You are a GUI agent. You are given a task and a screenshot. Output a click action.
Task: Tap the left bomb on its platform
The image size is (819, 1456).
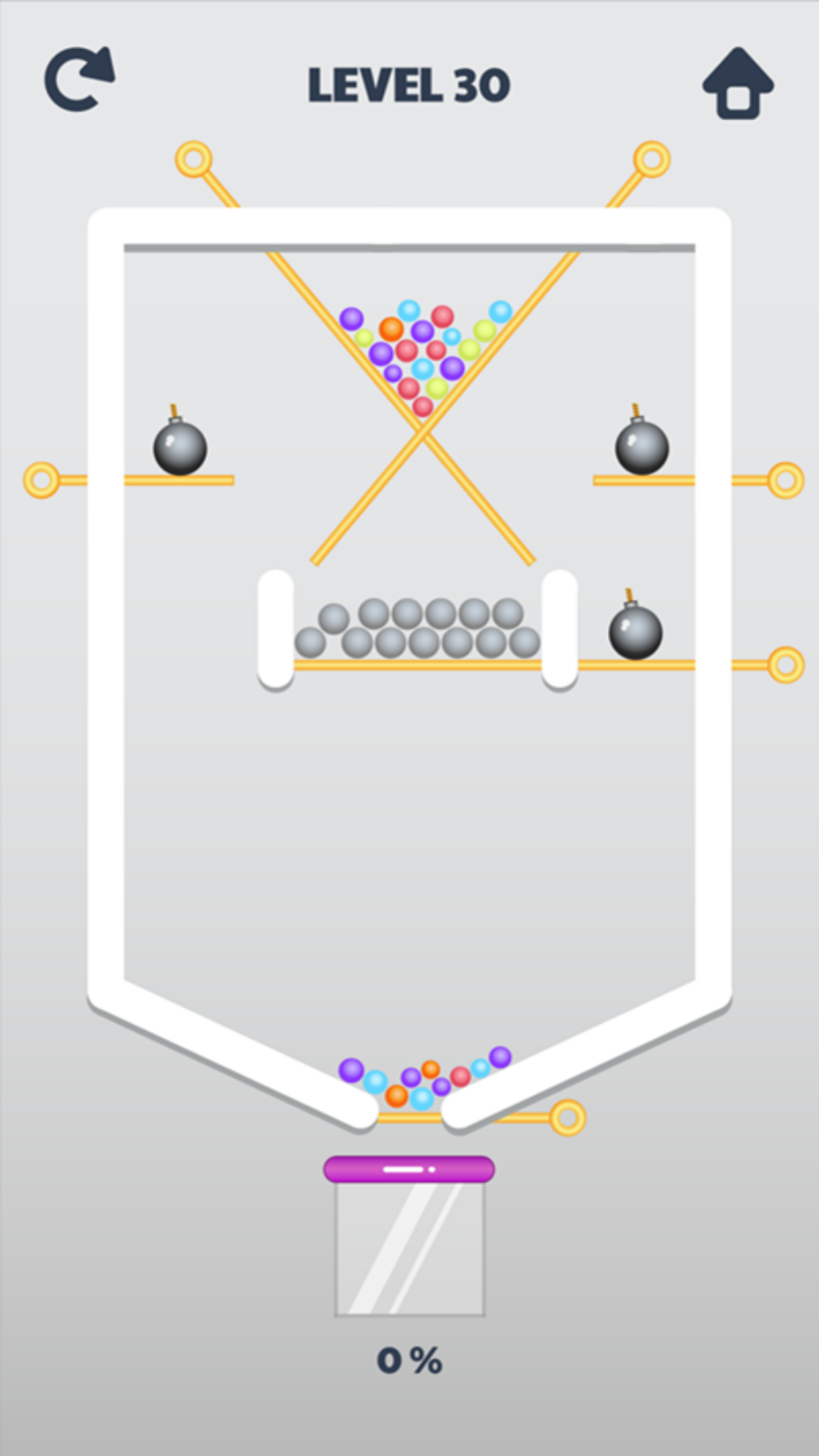point(182,449)
